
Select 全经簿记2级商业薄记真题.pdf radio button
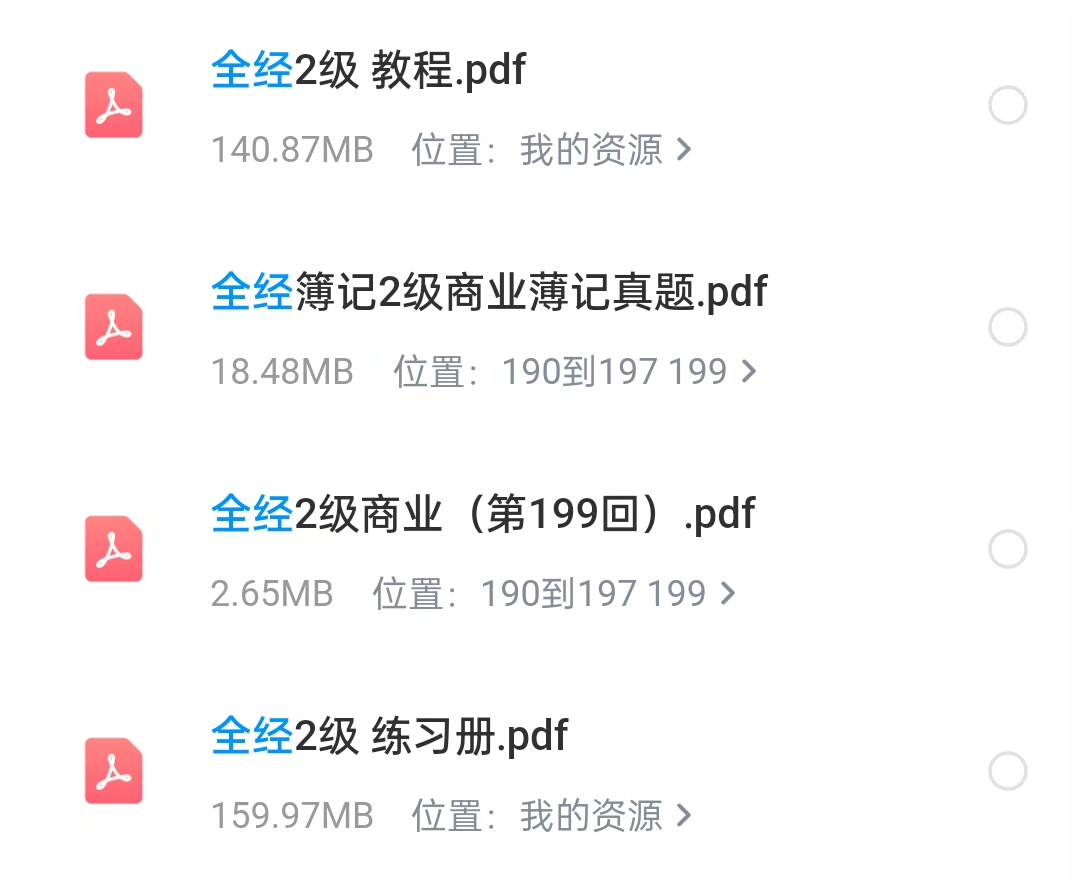pyautogui.click(x=1007, y=327)
